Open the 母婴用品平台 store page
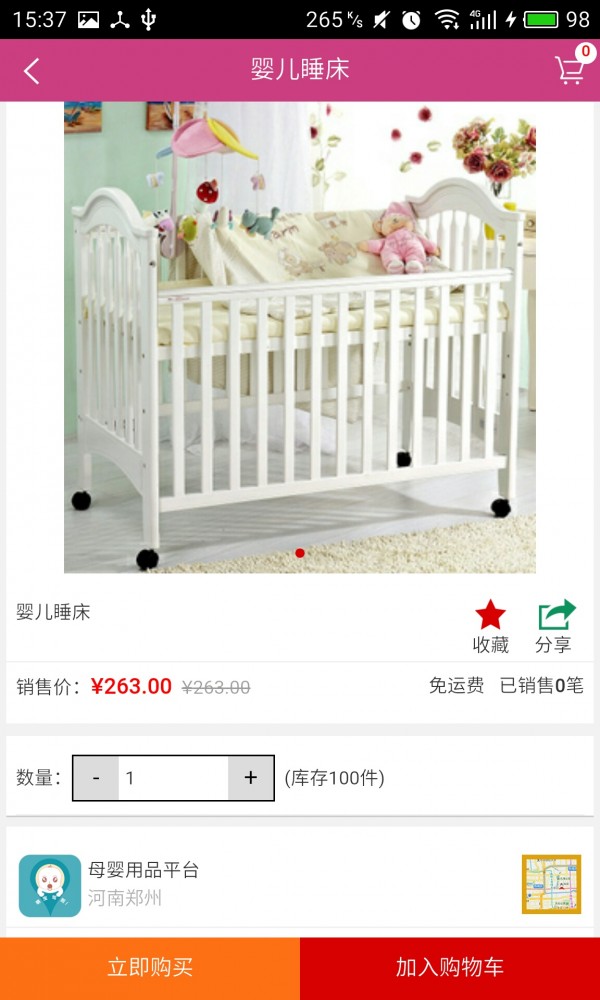The width and height of the screenshot is (600, 1000). point(144,884)
